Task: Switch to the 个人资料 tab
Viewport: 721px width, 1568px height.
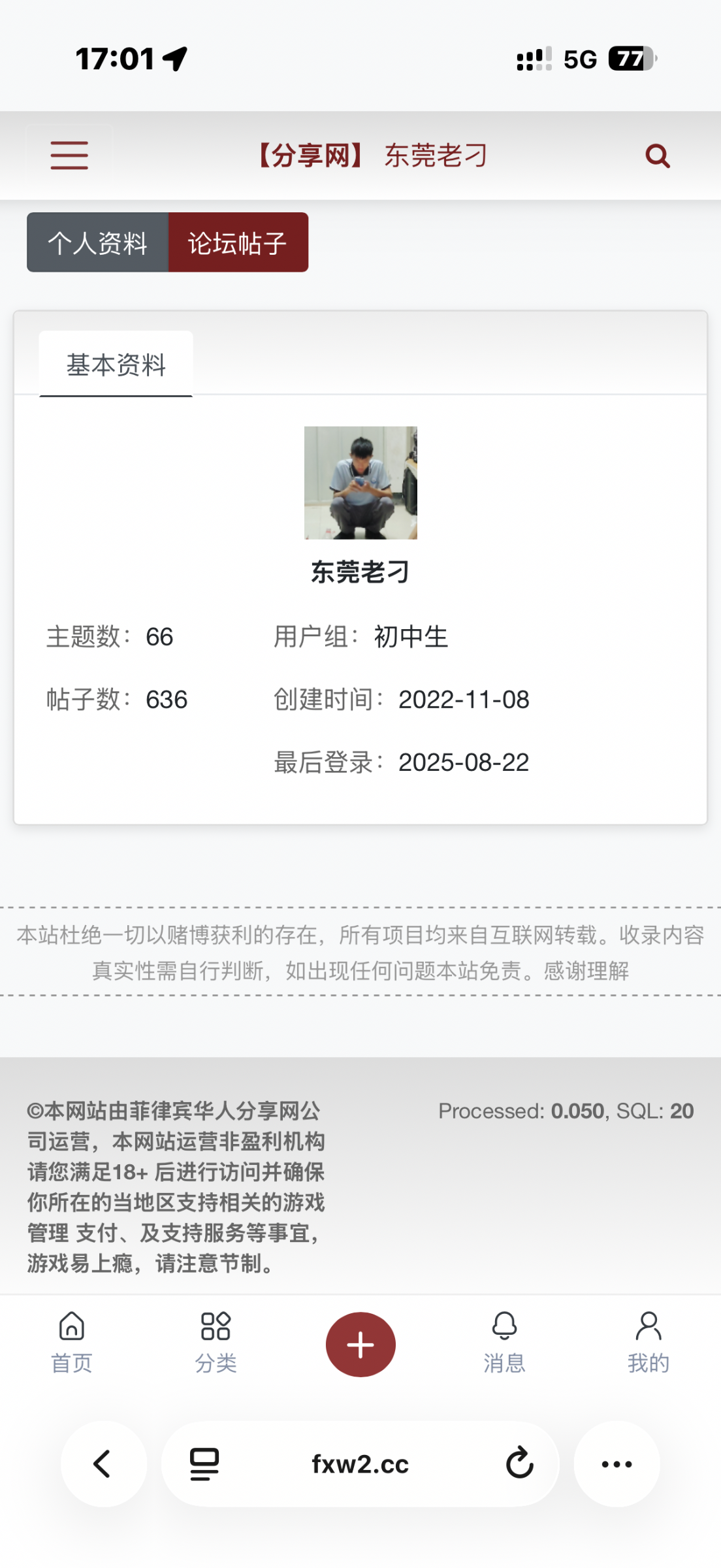Action: click(x=98, y=242)
